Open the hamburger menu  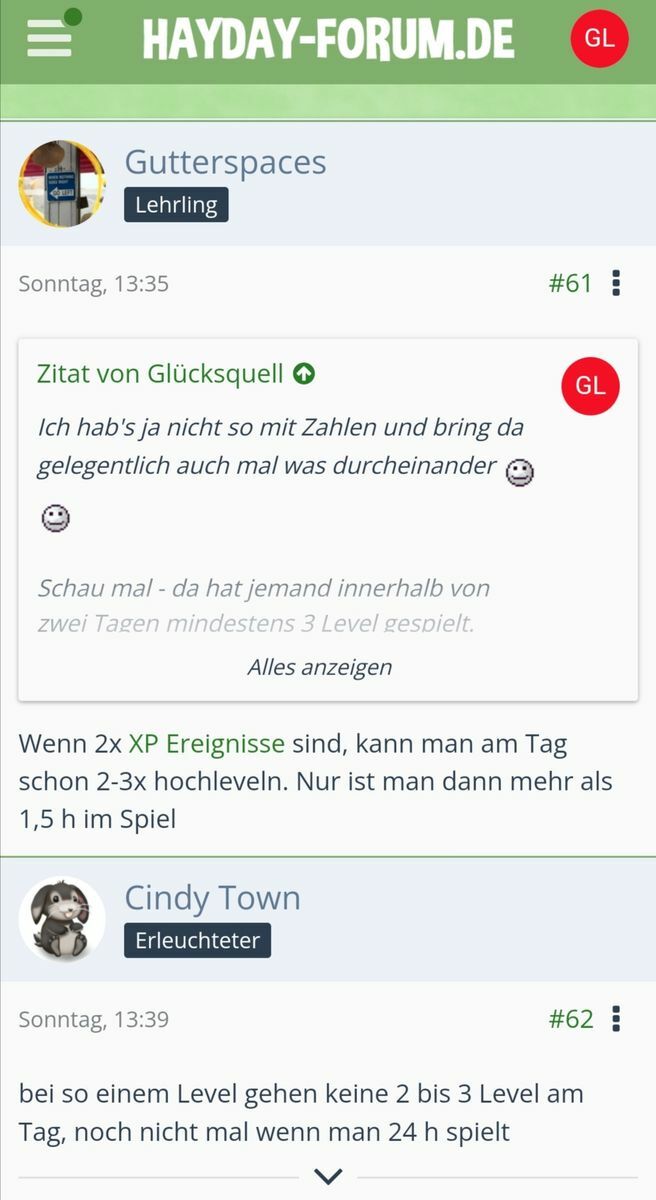(x=49, y=40)
